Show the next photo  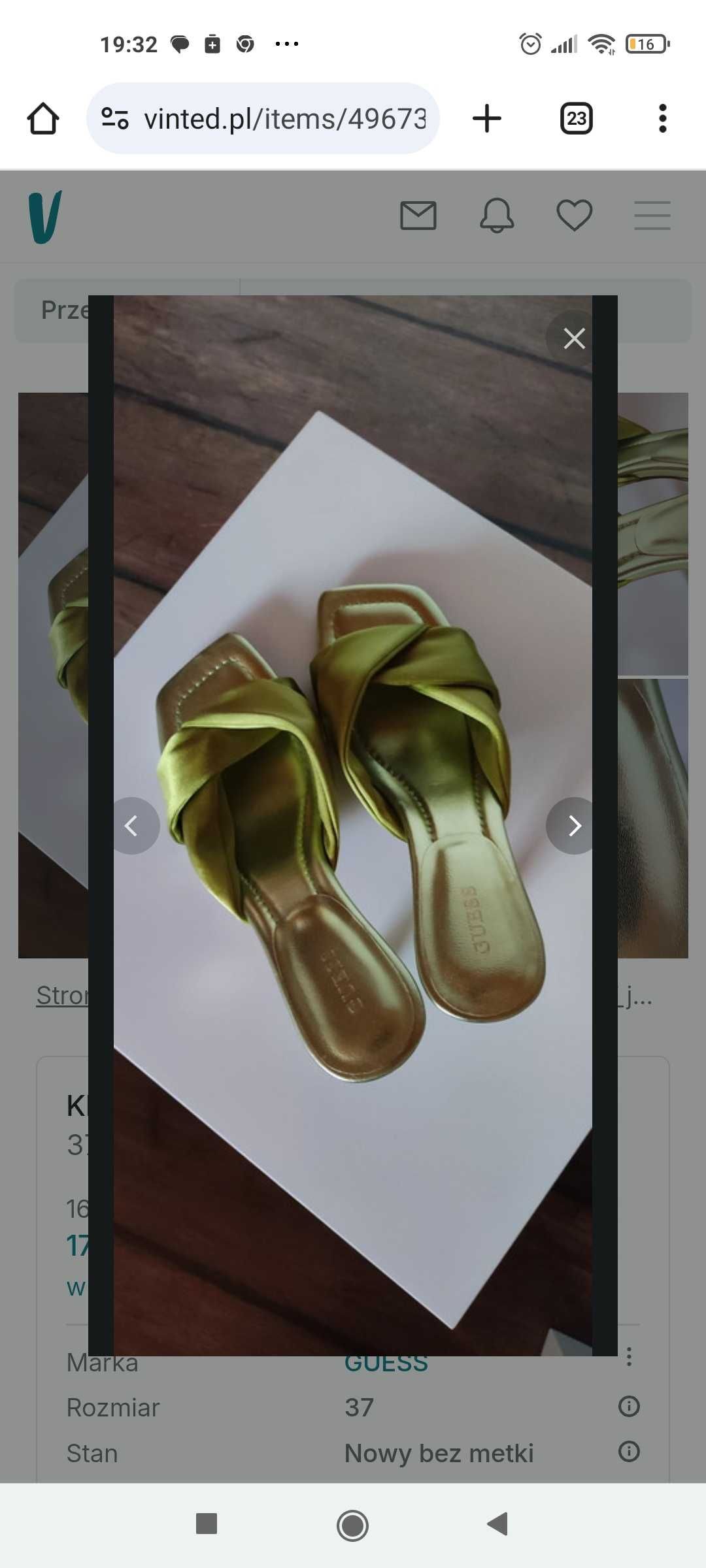[574, 826]
